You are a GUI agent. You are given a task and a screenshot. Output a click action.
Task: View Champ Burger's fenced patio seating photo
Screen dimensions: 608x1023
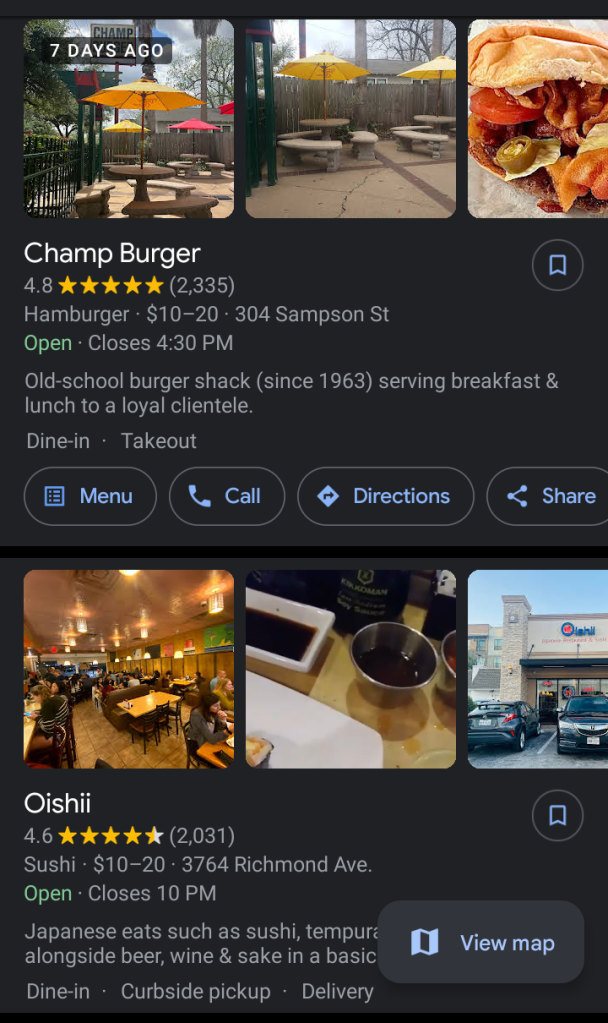point(350,119)
